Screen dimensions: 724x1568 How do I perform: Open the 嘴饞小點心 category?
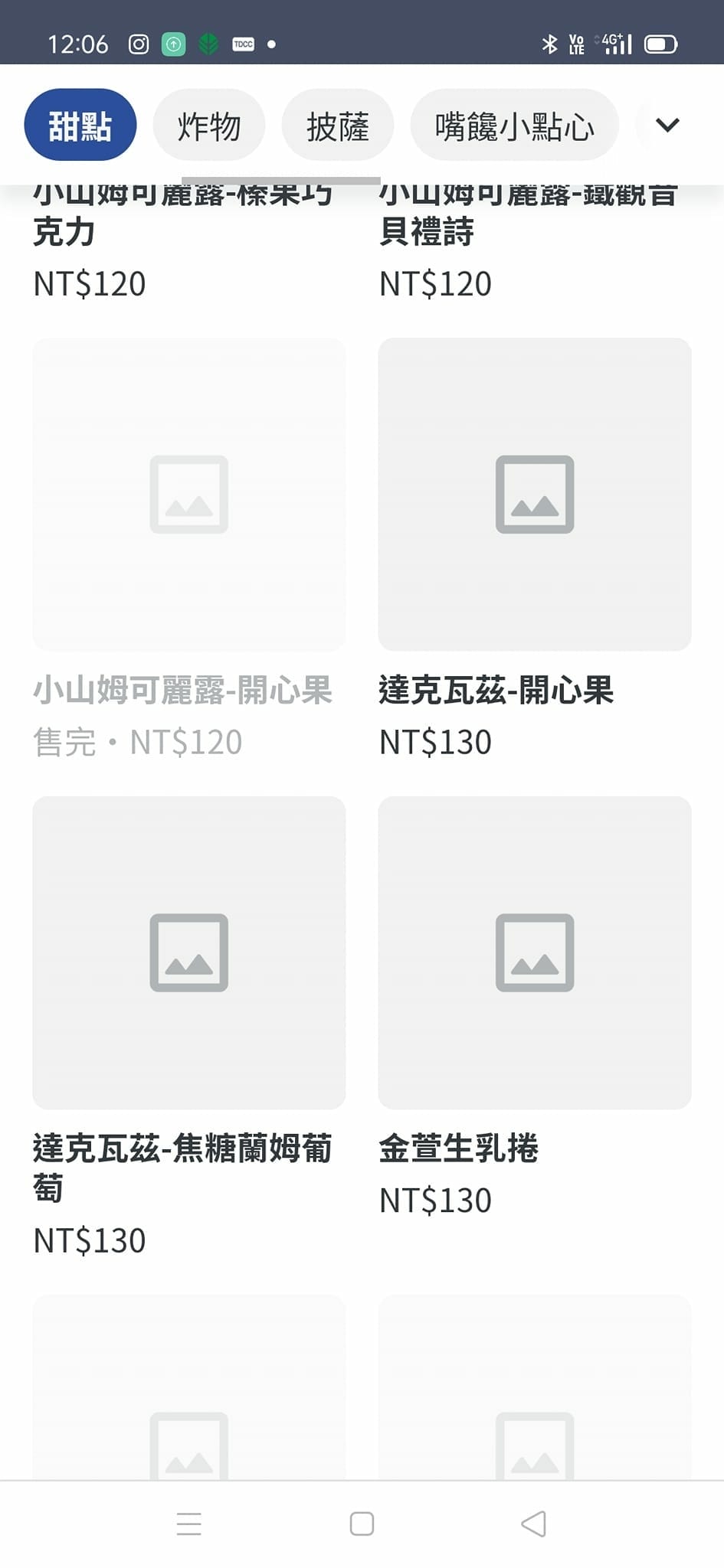point(513,124)
